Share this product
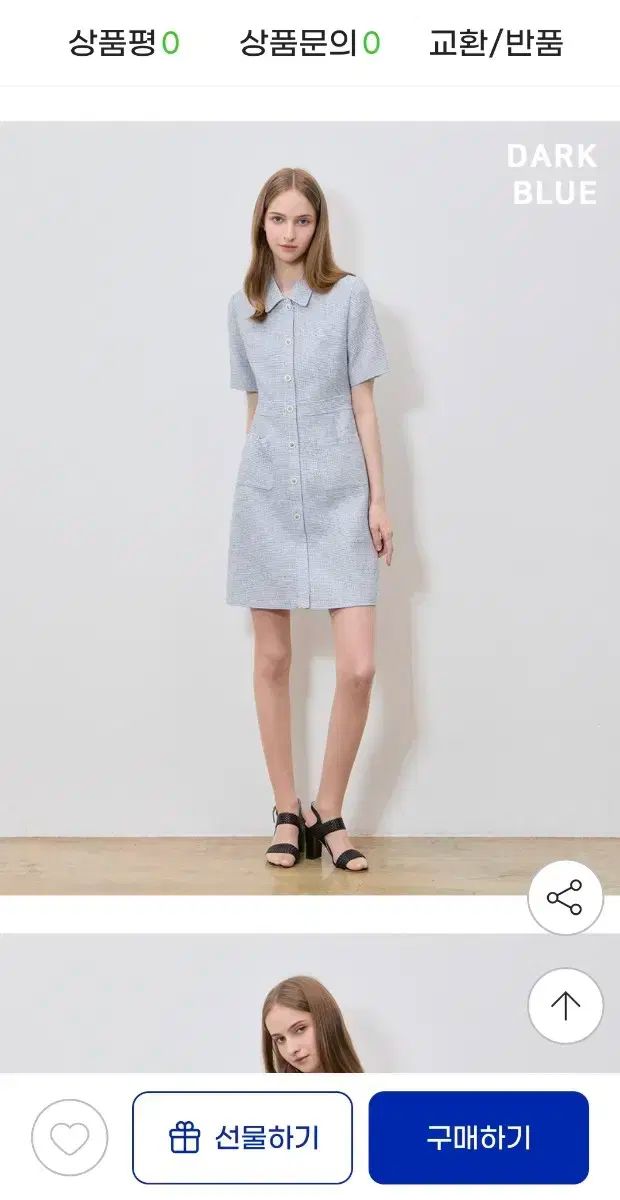Viewport: 620px width, 1200px height. [565, 898]
